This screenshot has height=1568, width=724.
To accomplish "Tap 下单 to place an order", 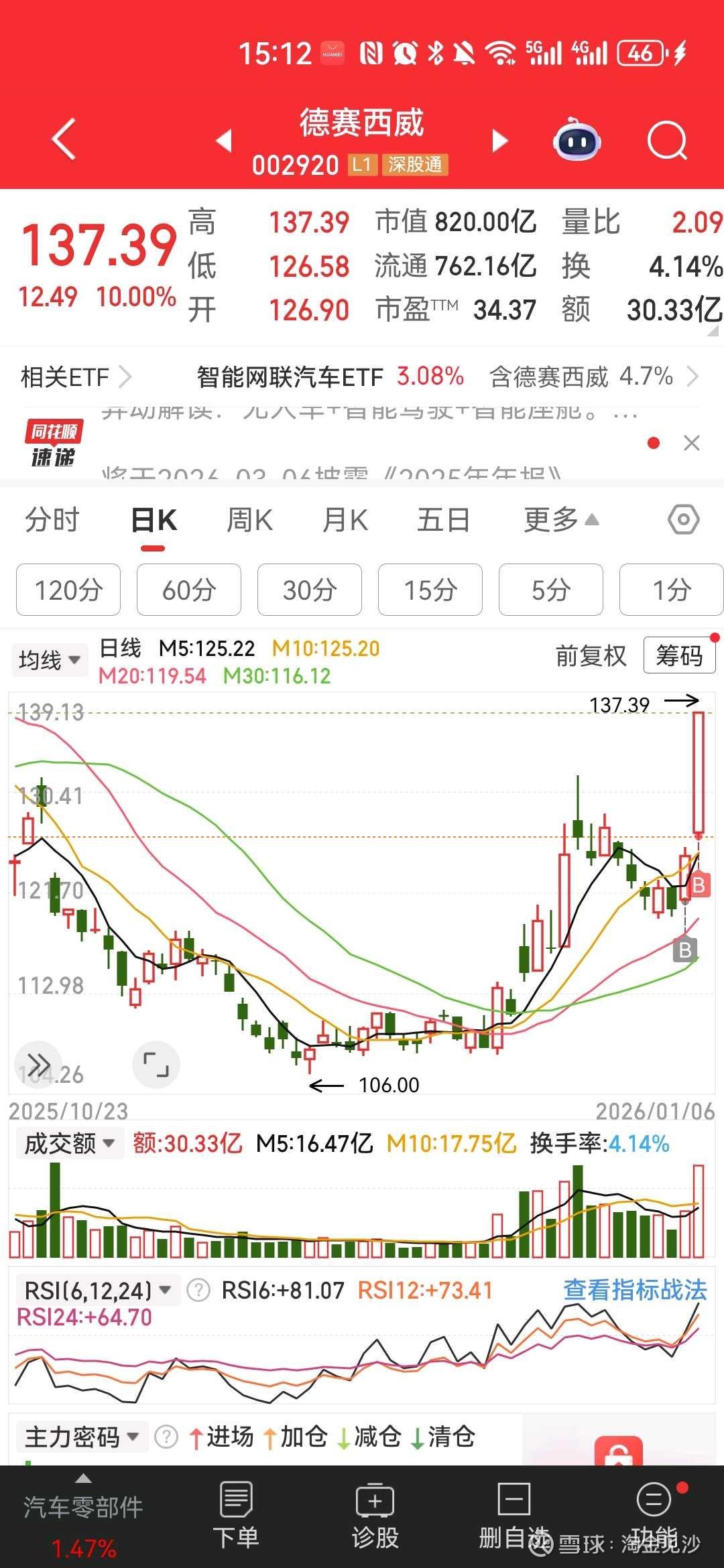I will pos(236,1516).
